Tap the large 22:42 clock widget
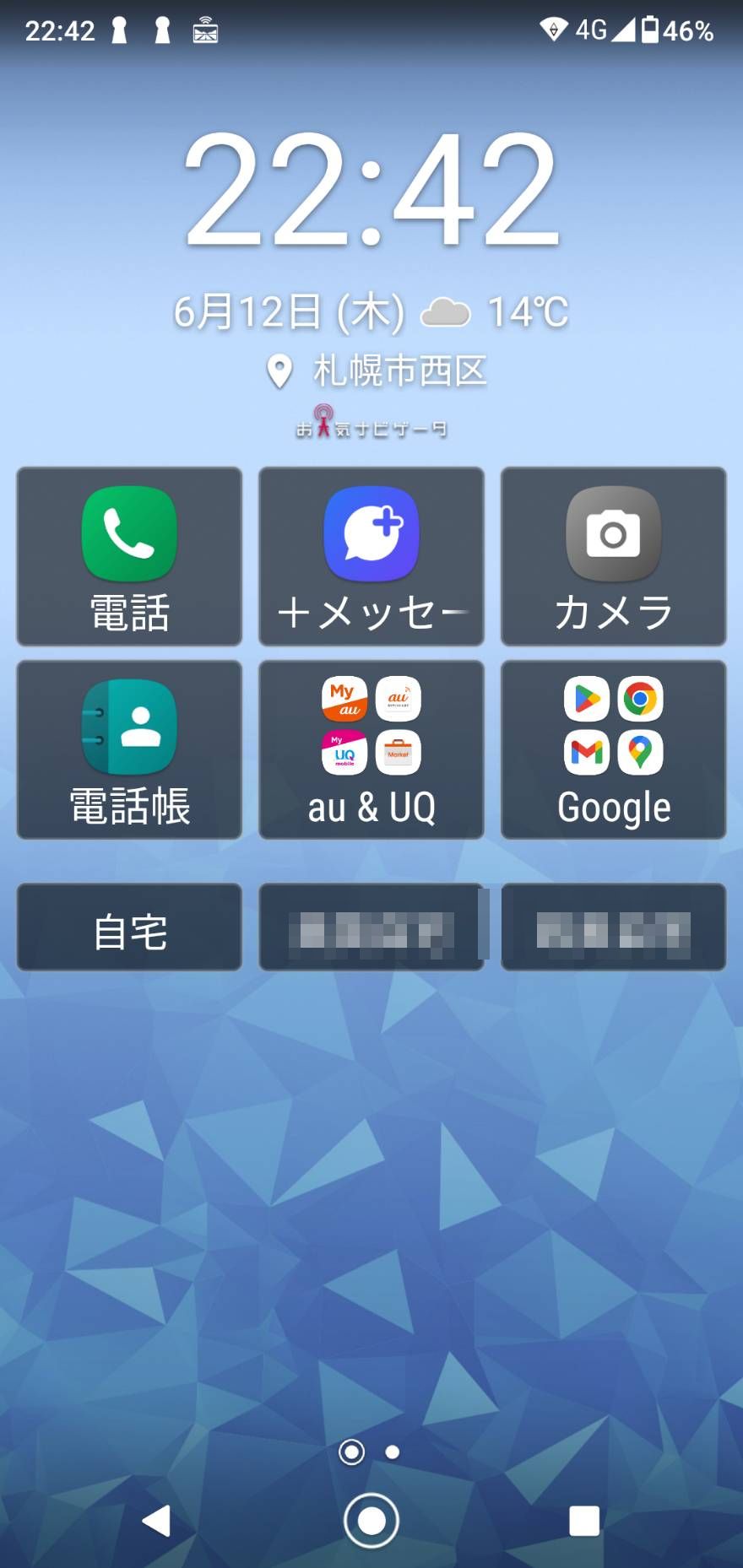743x1568 pixels. (x=371, y=189)
